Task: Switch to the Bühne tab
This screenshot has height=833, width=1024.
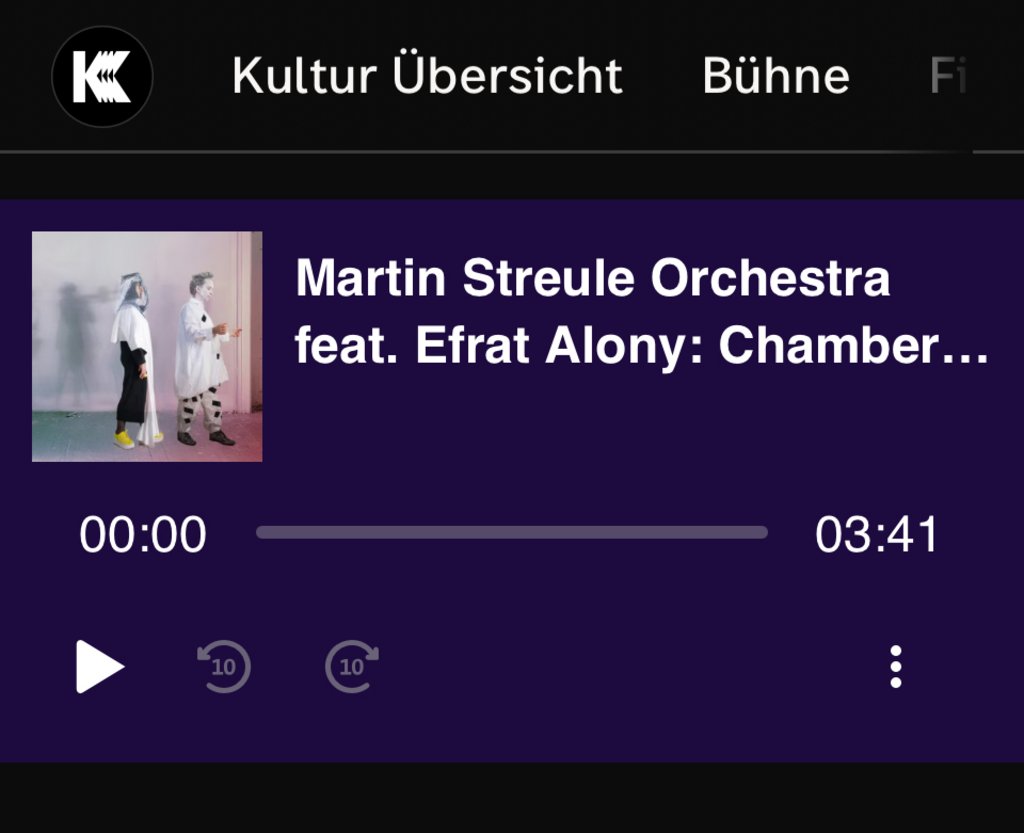Action: [x=776, y=77]
